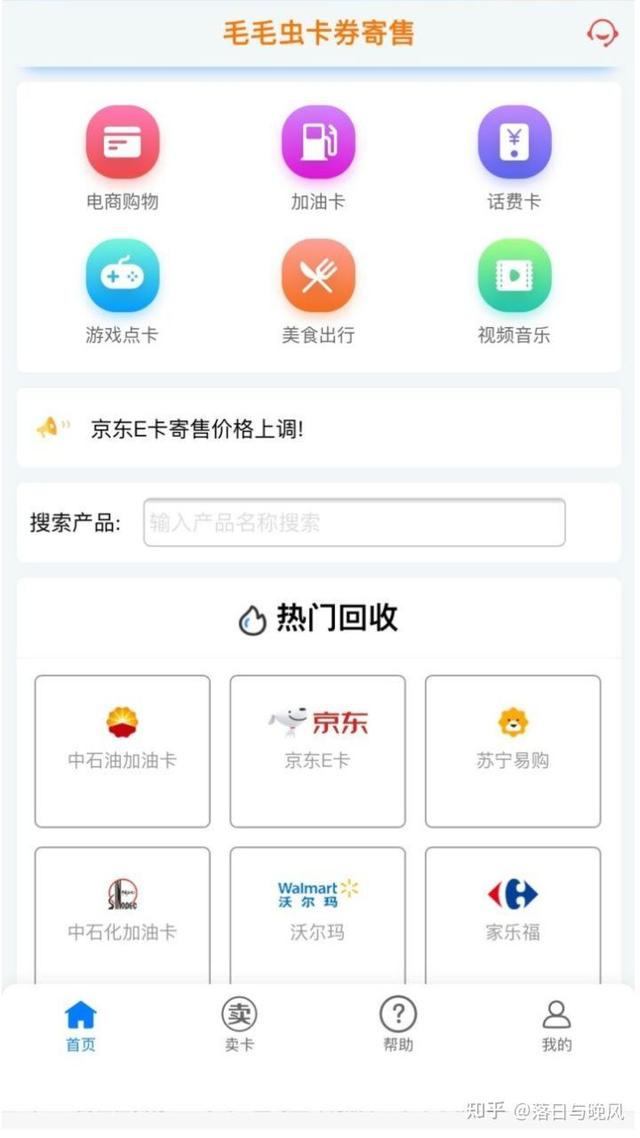Image resolution: width=640 pixels, height=1138 pixels.
Task: Open the 京东E卡寄售价格上调 announcement
Action: tap(197, 429)
